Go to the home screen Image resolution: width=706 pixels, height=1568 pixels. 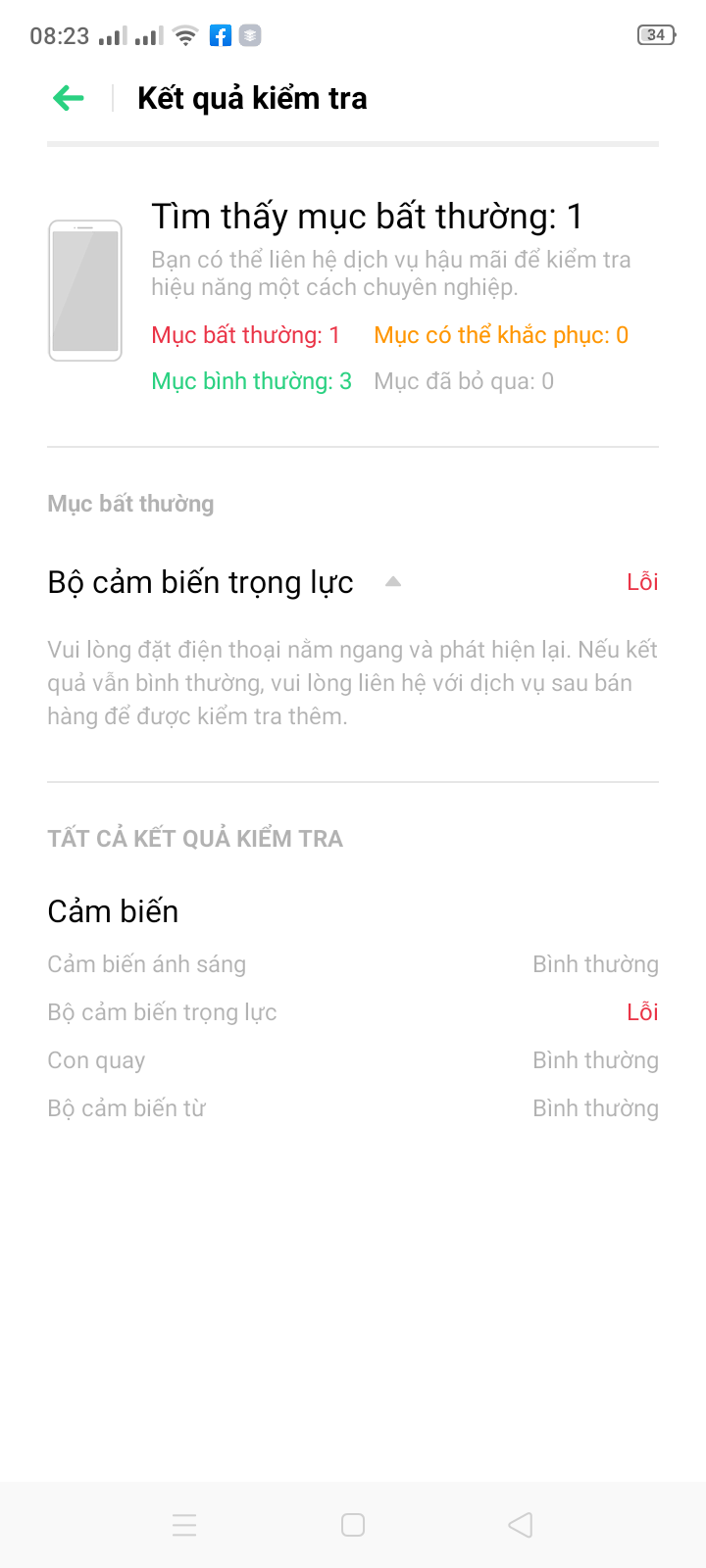(x=353, y=1525)
